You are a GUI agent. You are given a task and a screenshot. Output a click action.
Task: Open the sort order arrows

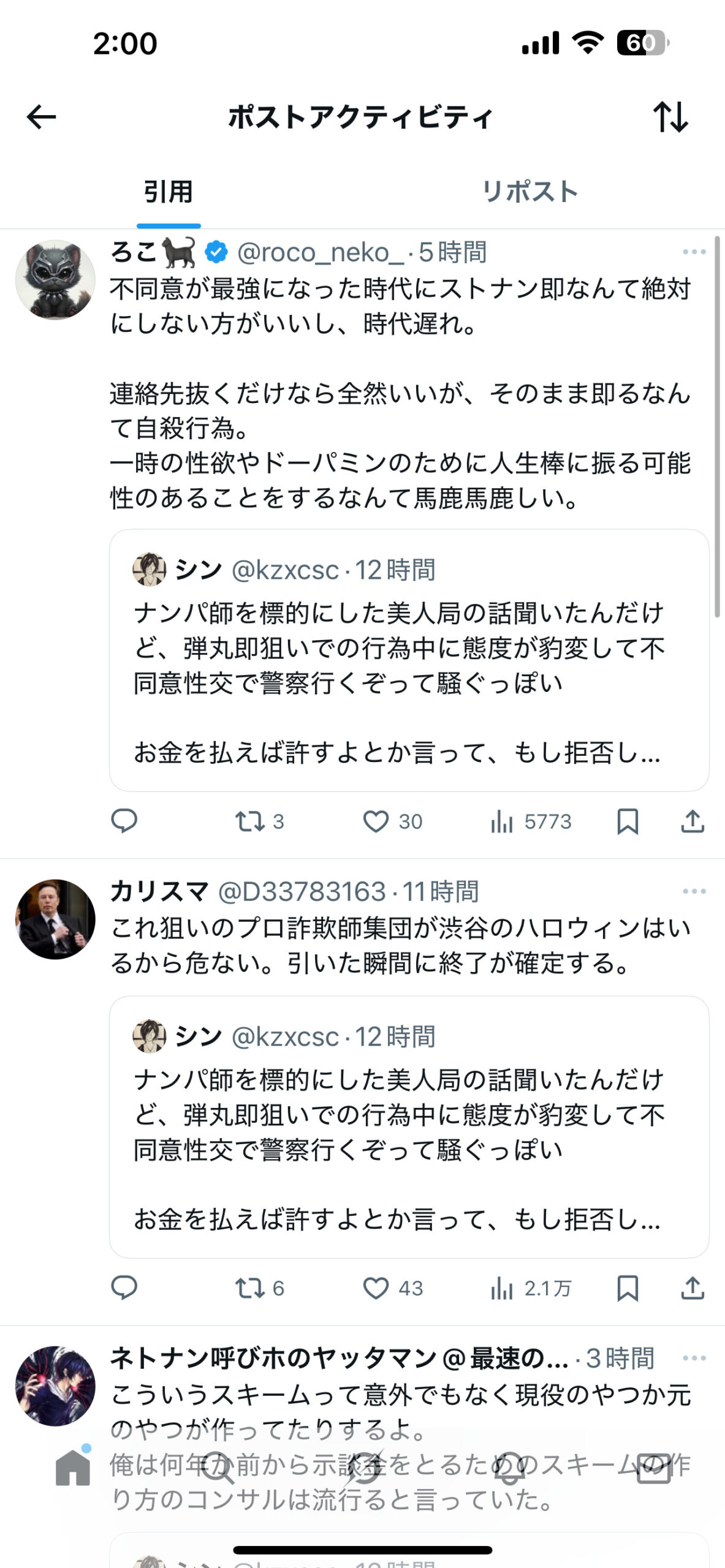click(x=670, y=117)
